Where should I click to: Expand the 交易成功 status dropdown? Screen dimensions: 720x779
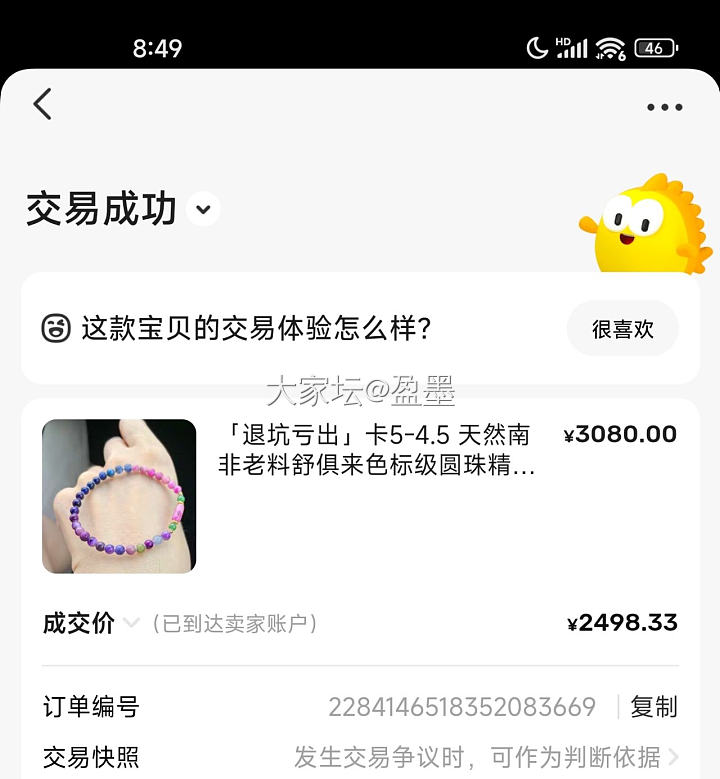pos(203,209)
